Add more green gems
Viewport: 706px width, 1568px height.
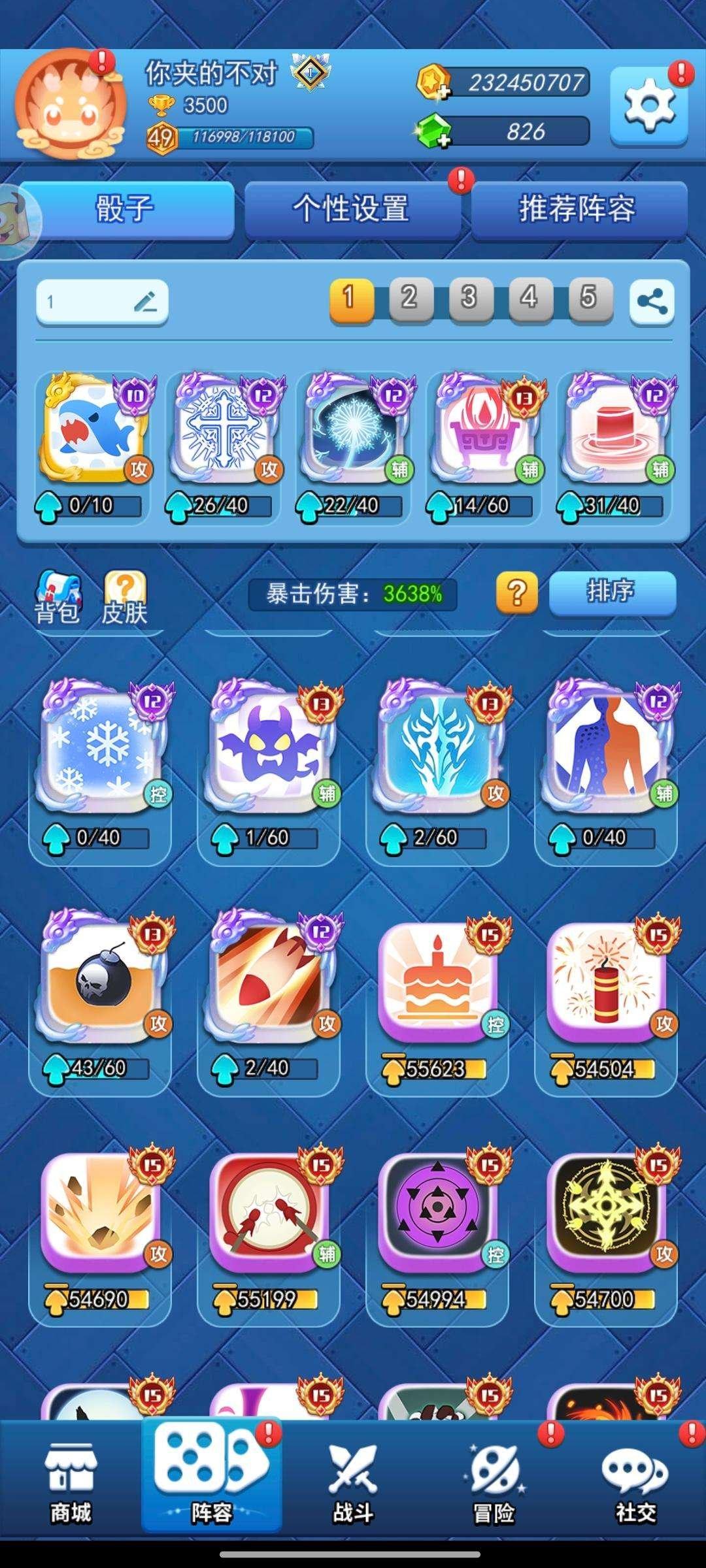[433, 131]
